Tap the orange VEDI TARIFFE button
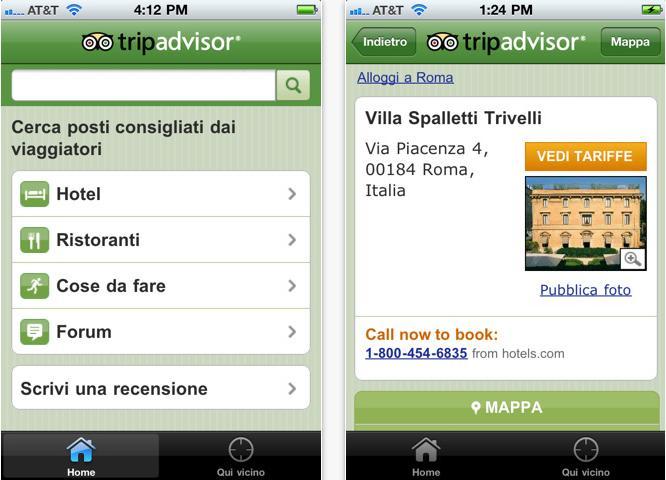Viewport: 666px width, 480px height. [585, 156]
